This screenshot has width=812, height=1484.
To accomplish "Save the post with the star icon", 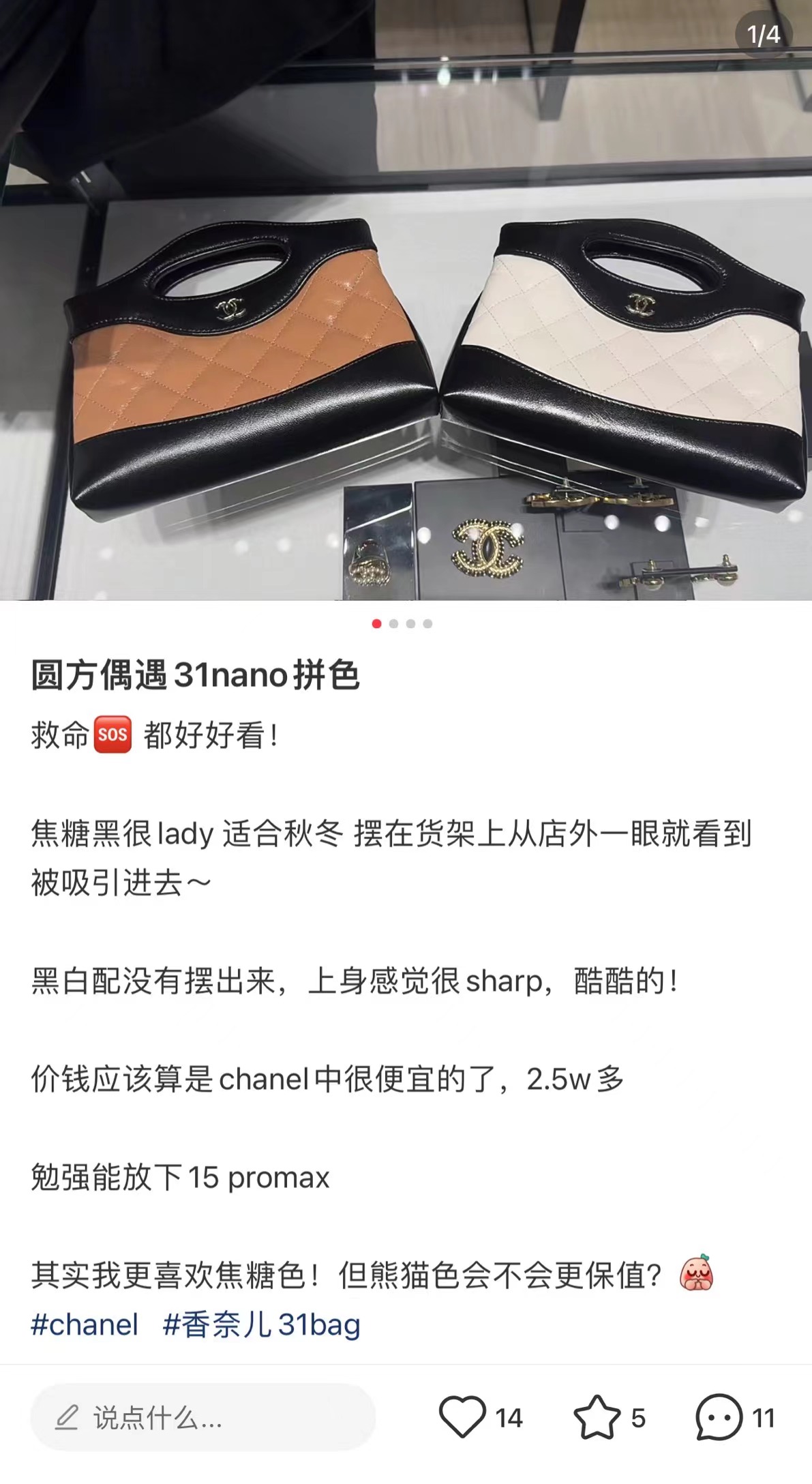I will 597,1417.
